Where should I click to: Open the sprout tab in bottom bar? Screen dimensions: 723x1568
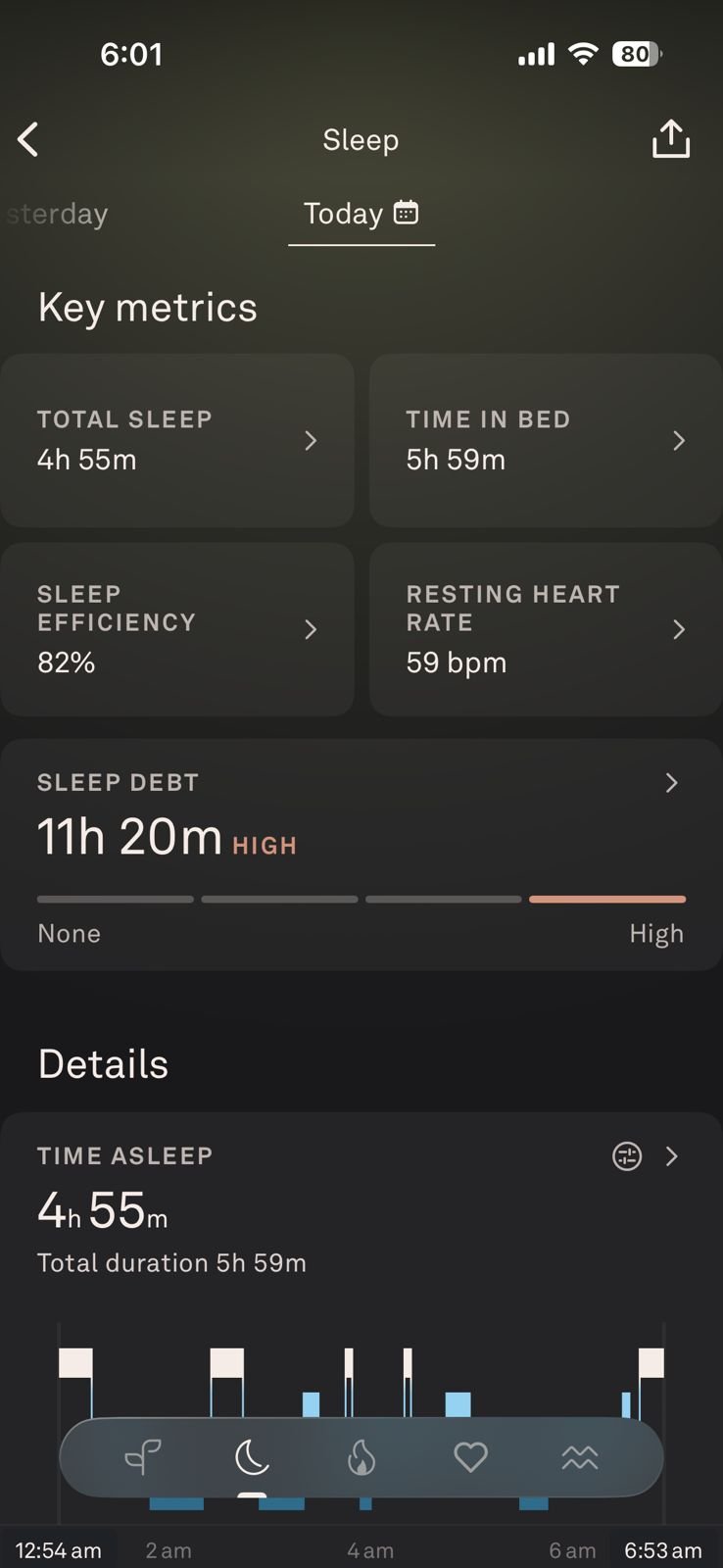[143, 1457]
